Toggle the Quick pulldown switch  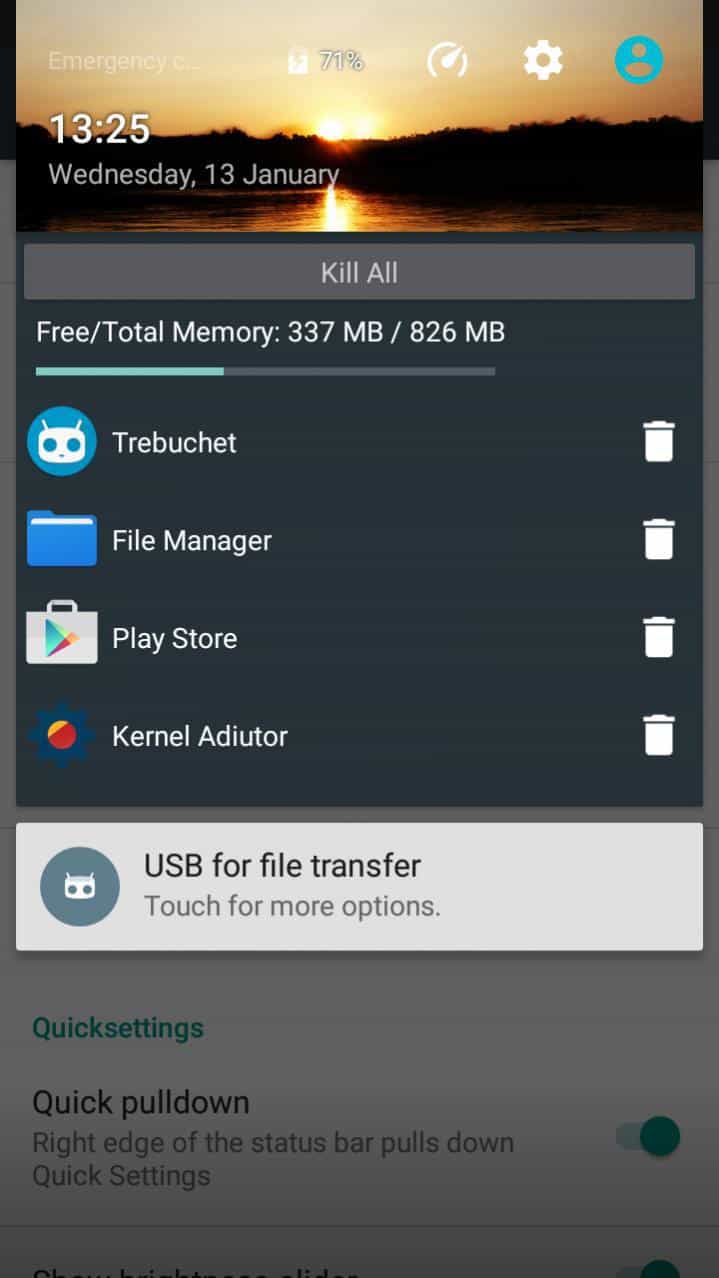coord(650,1137)
